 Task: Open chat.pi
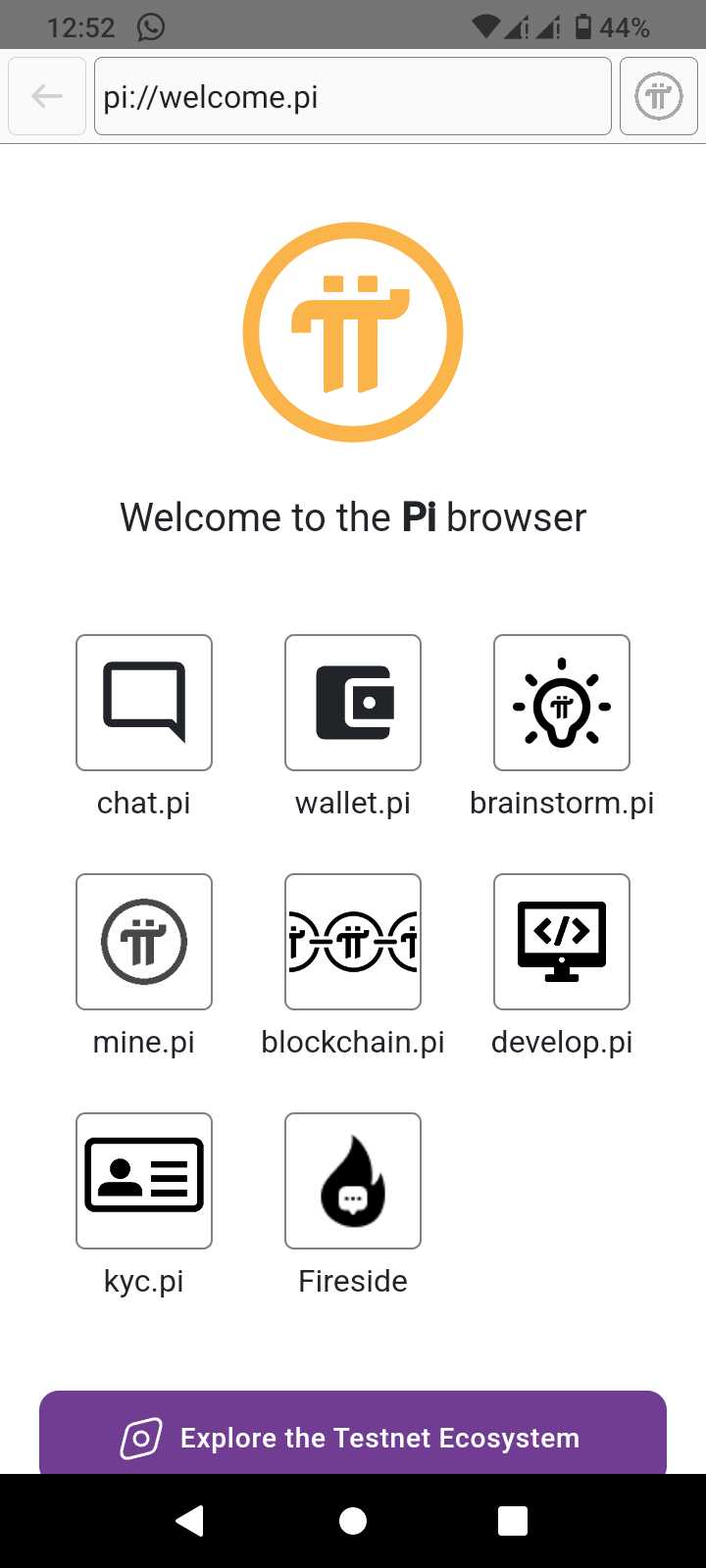pos(144,703)
